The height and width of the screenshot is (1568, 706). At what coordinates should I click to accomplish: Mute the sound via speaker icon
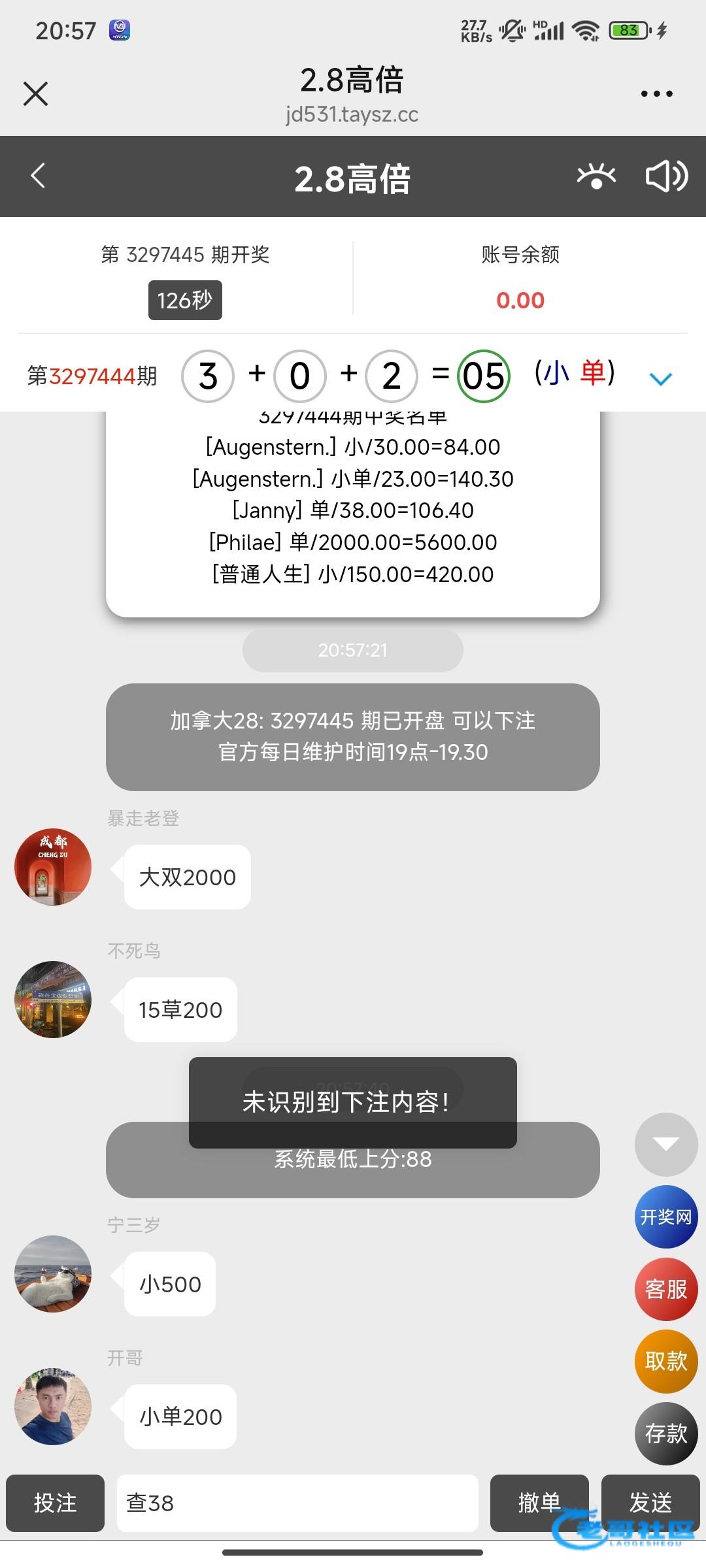pyautogui.click(x=666, y=176)
